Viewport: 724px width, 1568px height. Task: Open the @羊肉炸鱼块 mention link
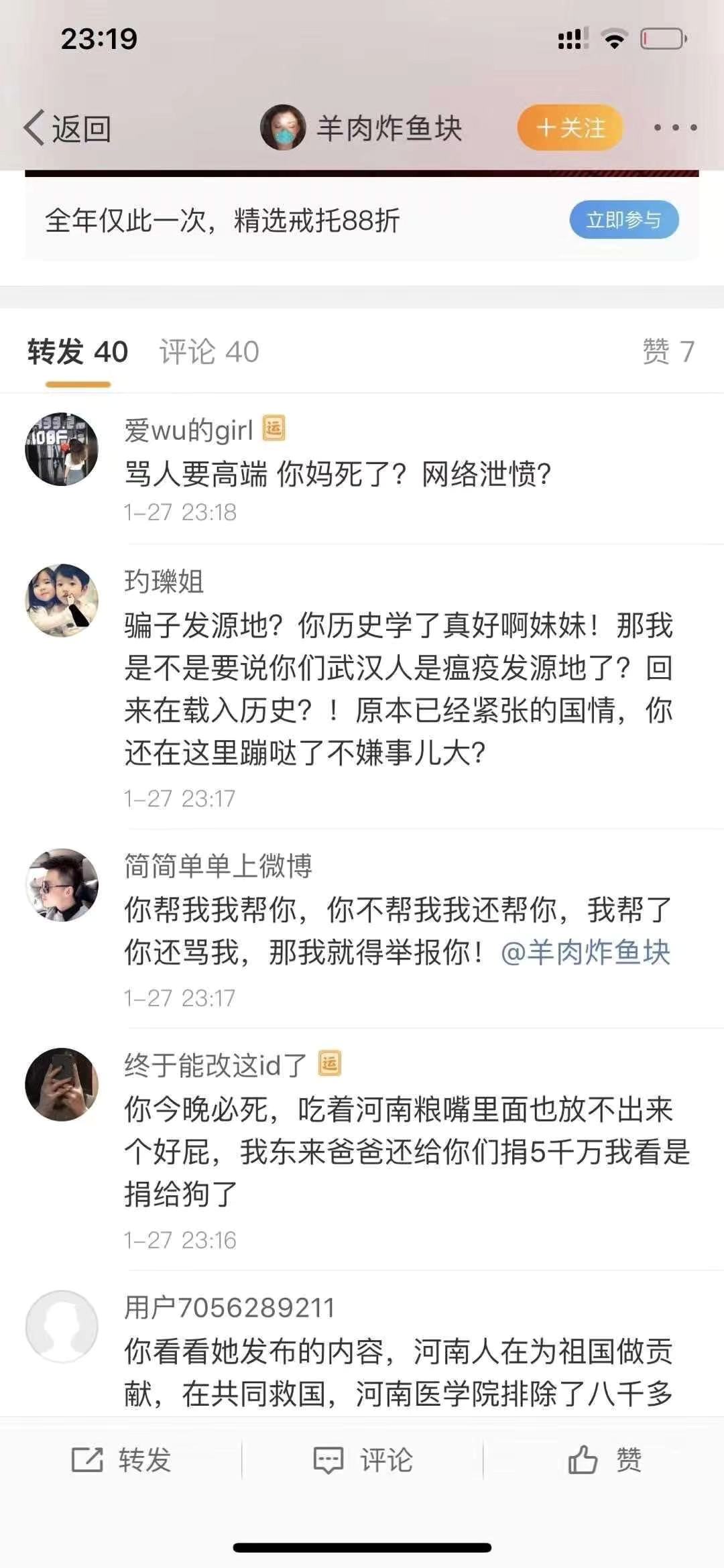[585, 953]
